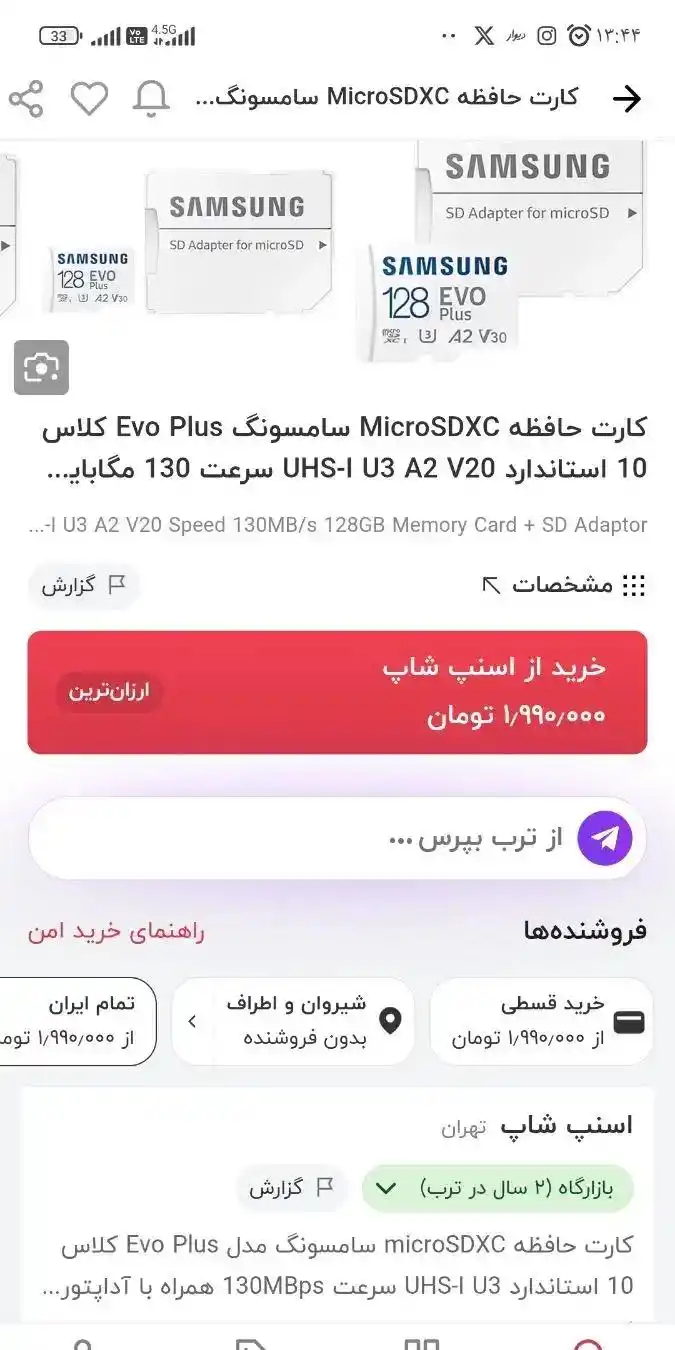This screenshot has width=675, height=1350.
Task: Enable price alert bell
Action: tap(151, 98)
